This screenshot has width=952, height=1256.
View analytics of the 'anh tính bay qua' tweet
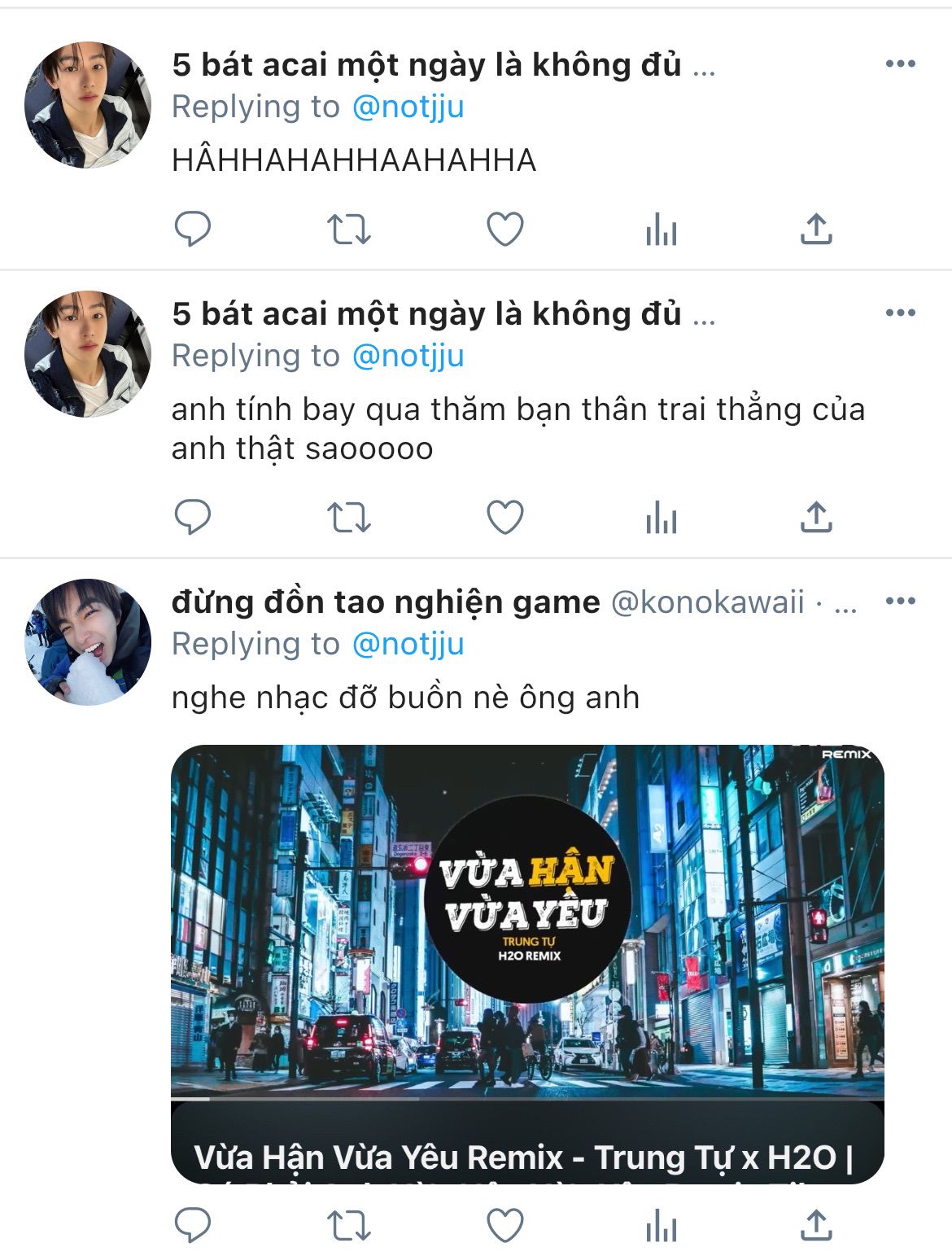[661, 519]
